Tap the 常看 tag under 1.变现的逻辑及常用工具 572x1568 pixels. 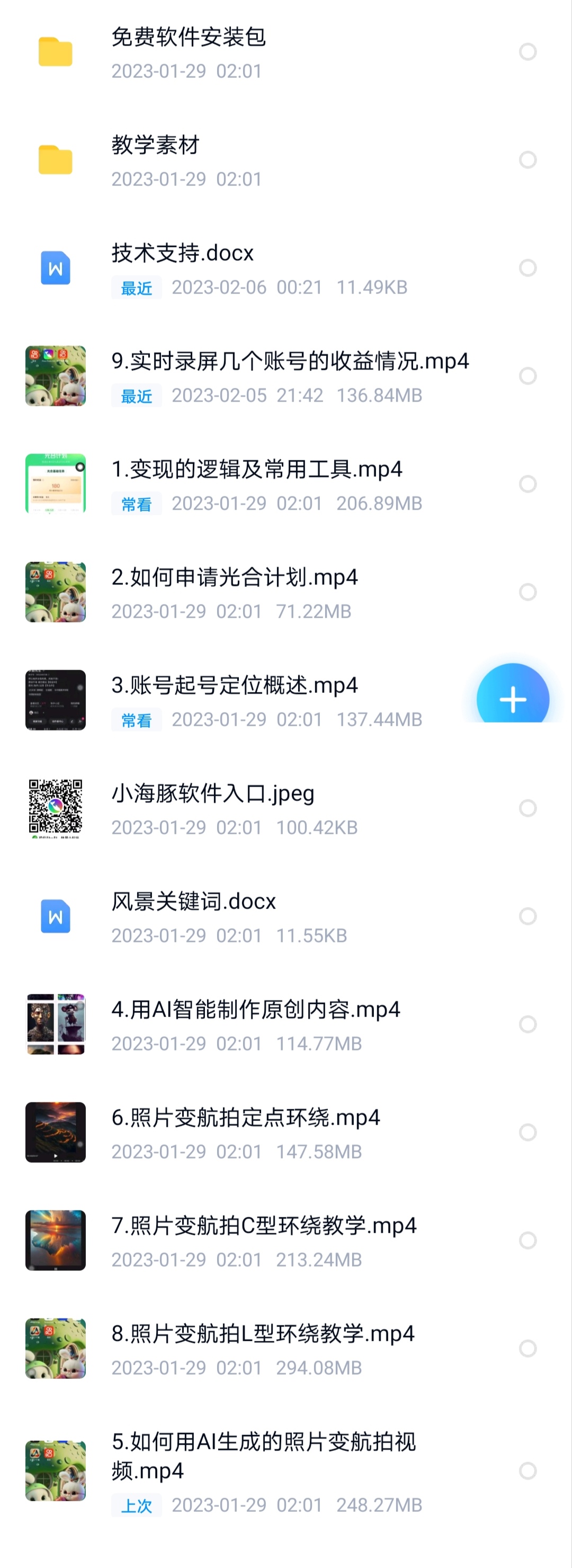(x=136, y=503)
